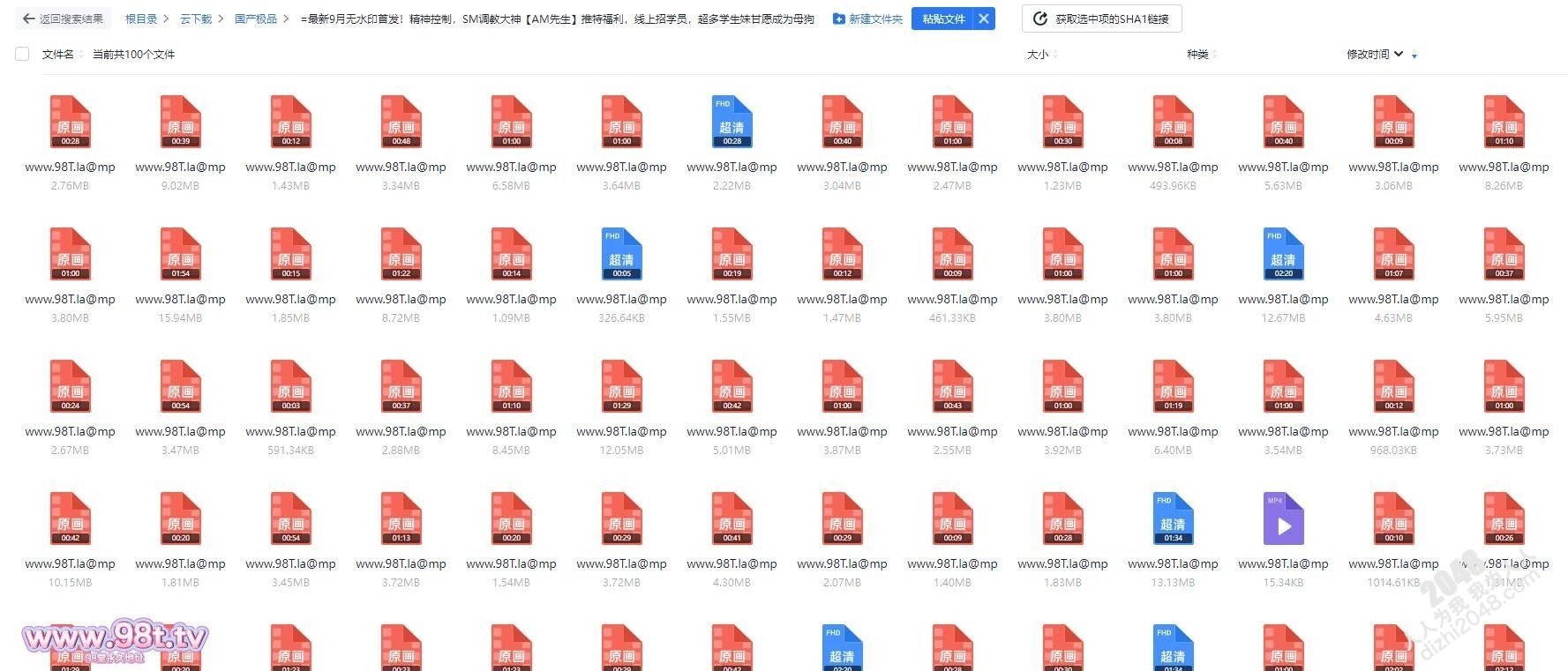The width and height of the screenshot is (1568, 671).
Task: Open the 国产极品 breadcrumb folder
Action: (x=255, y=19)
